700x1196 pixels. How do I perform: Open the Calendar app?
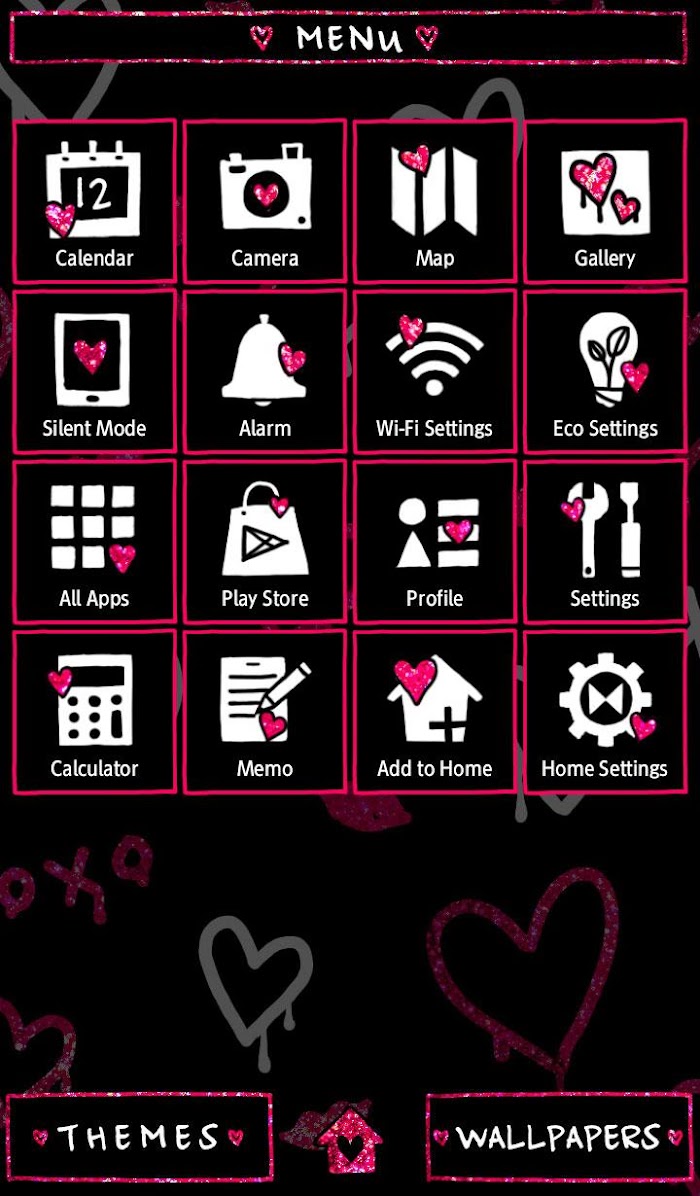pos(95,201)
